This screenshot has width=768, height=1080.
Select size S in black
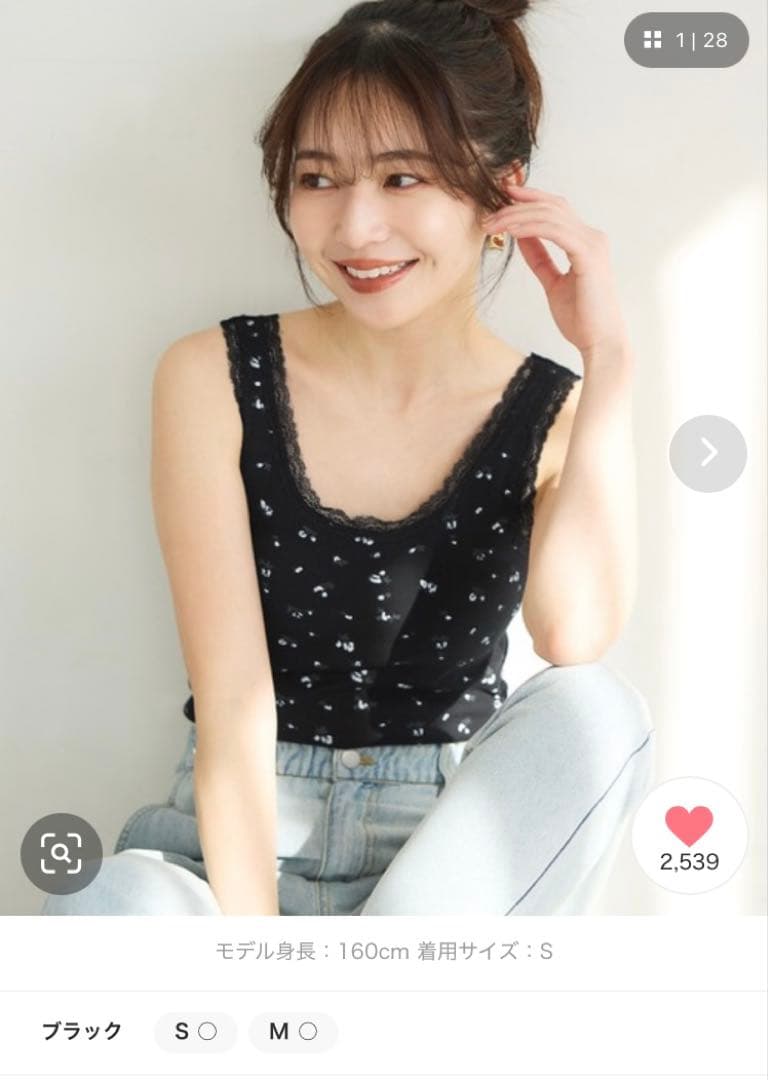point(195,1032)
